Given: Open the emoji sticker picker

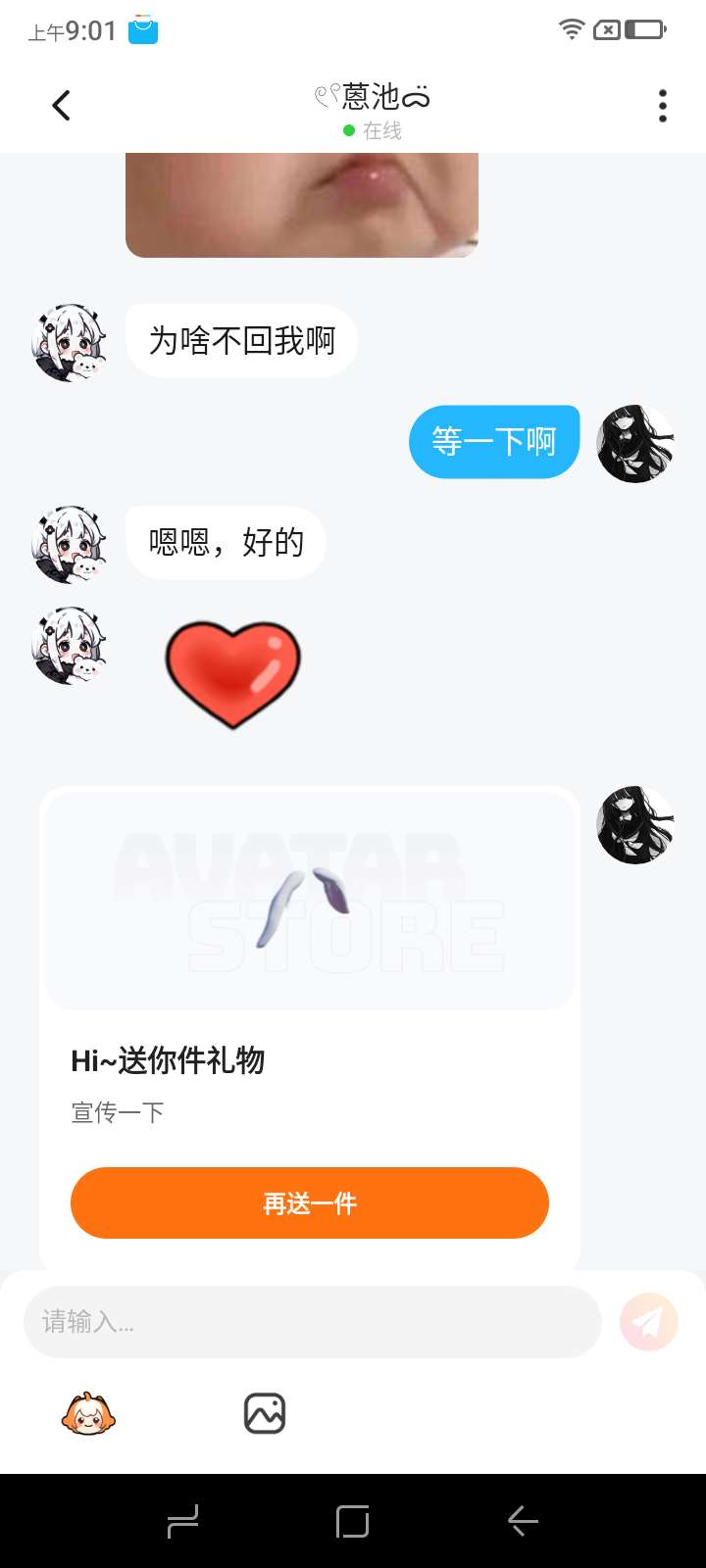Looking at the screenshot, I should pos(88,1413).
